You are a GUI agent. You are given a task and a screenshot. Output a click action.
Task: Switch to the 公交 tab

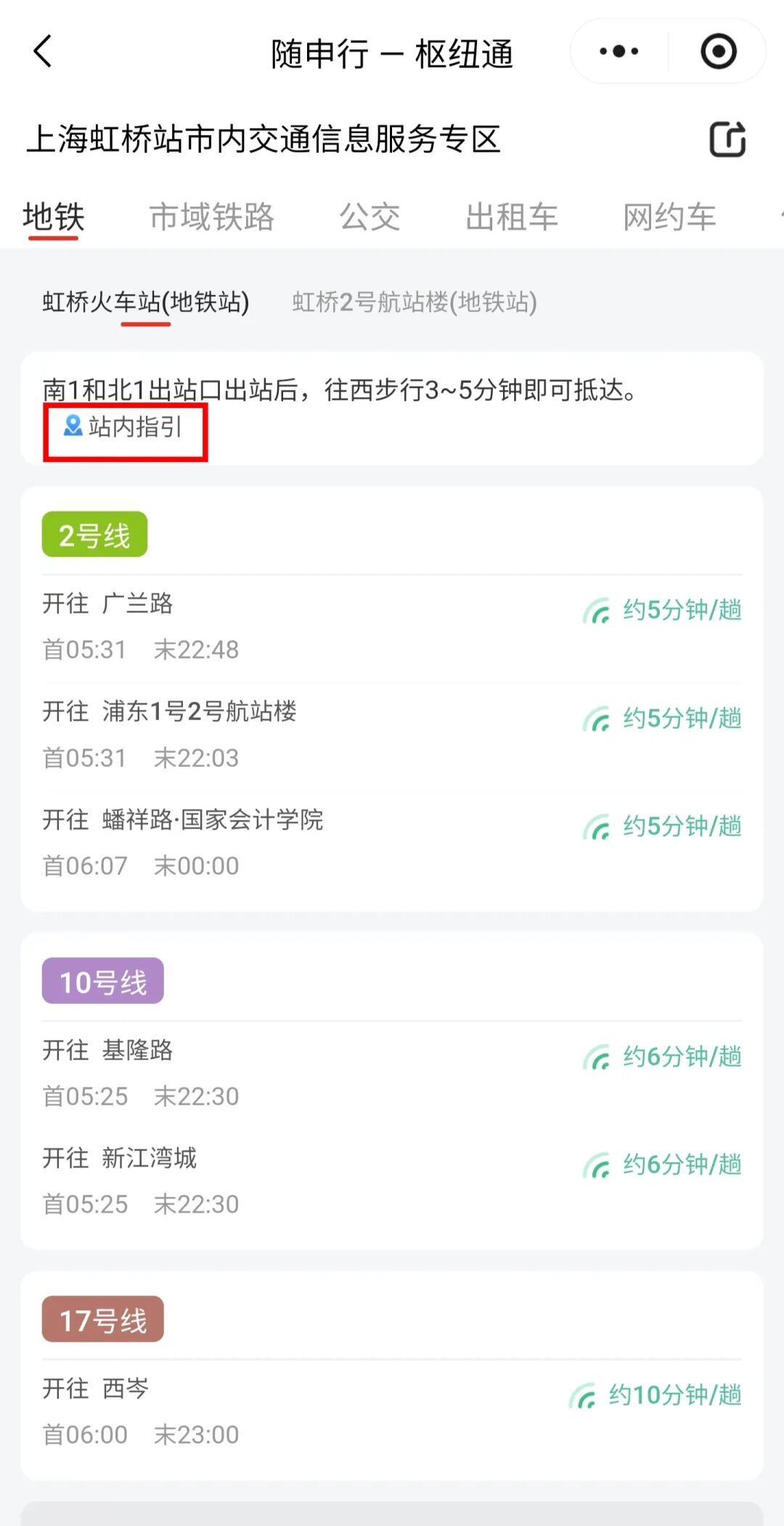[x=369, y=217]
